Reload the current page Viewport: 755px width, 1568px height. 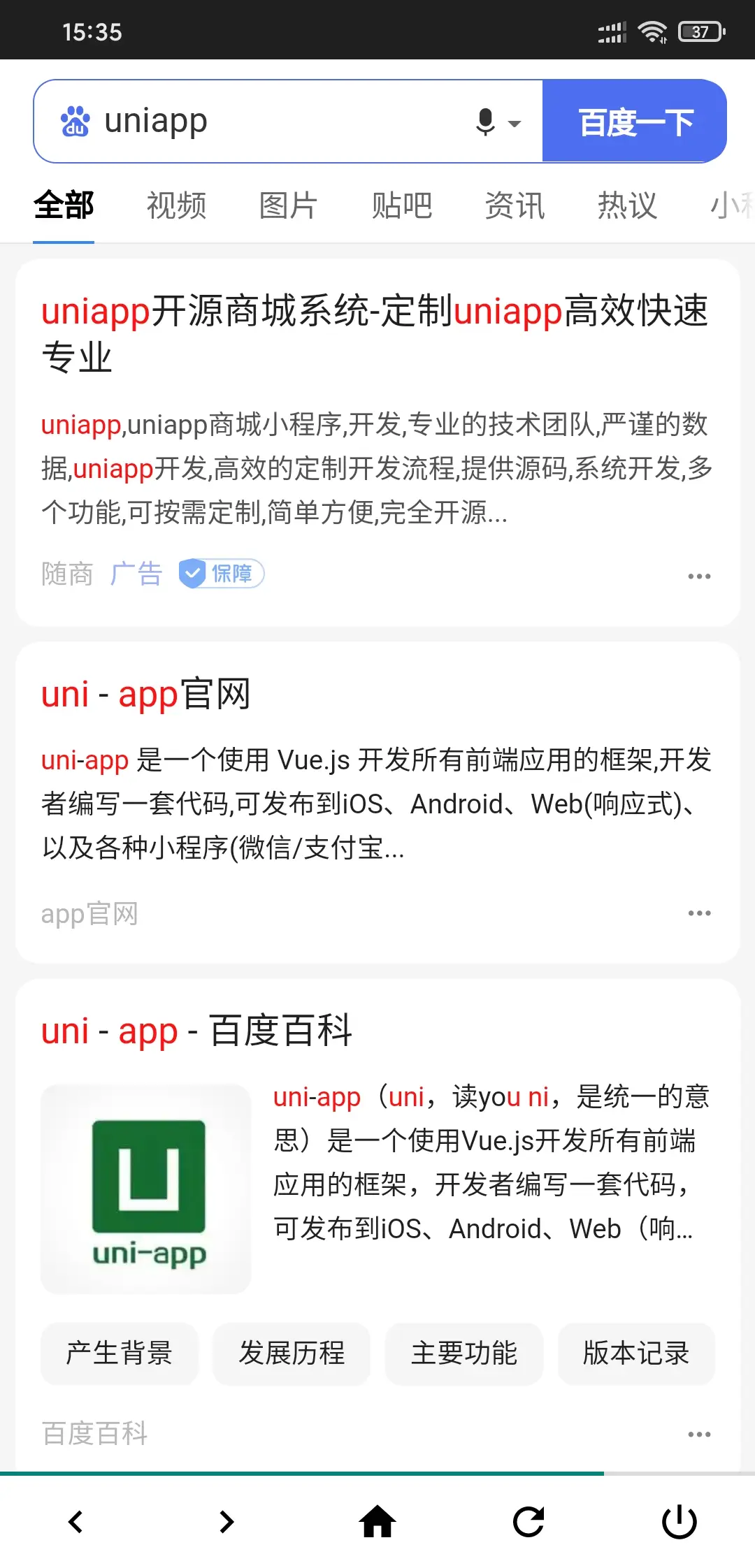(x=528, y=1522)
